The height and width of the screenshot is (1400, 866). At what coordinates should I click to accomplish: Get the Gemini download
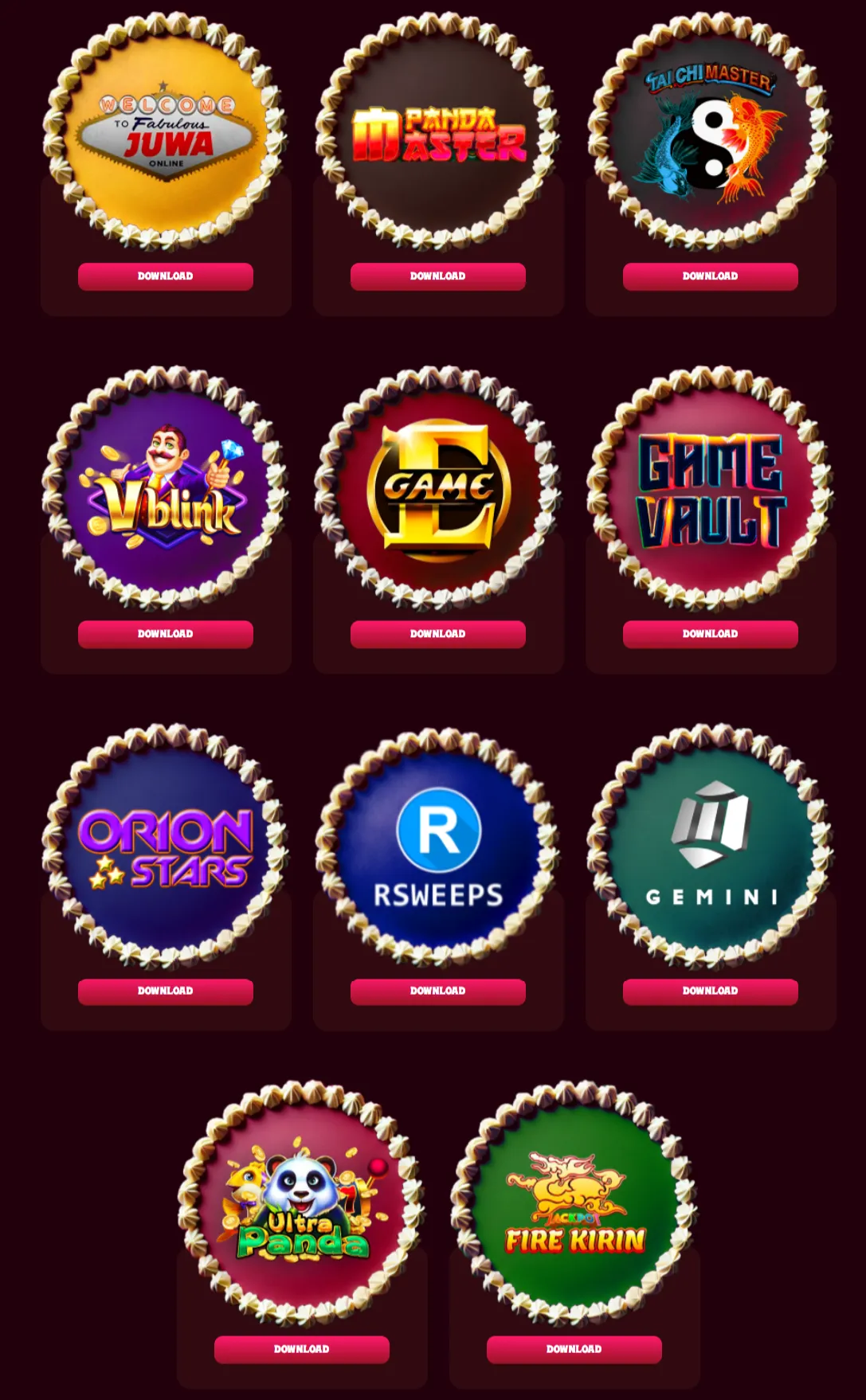711,991
